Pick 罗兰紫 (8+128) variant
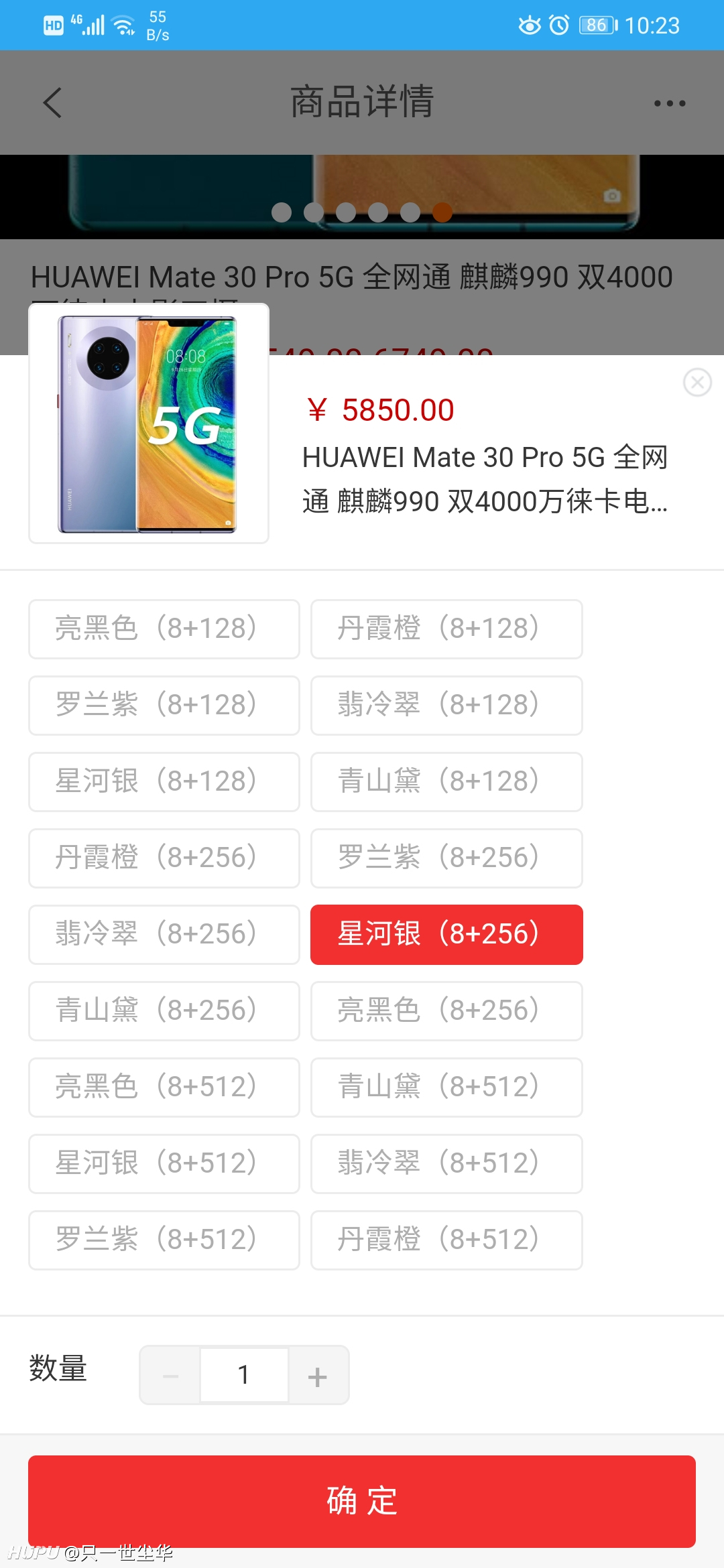 tap(164, 706)
